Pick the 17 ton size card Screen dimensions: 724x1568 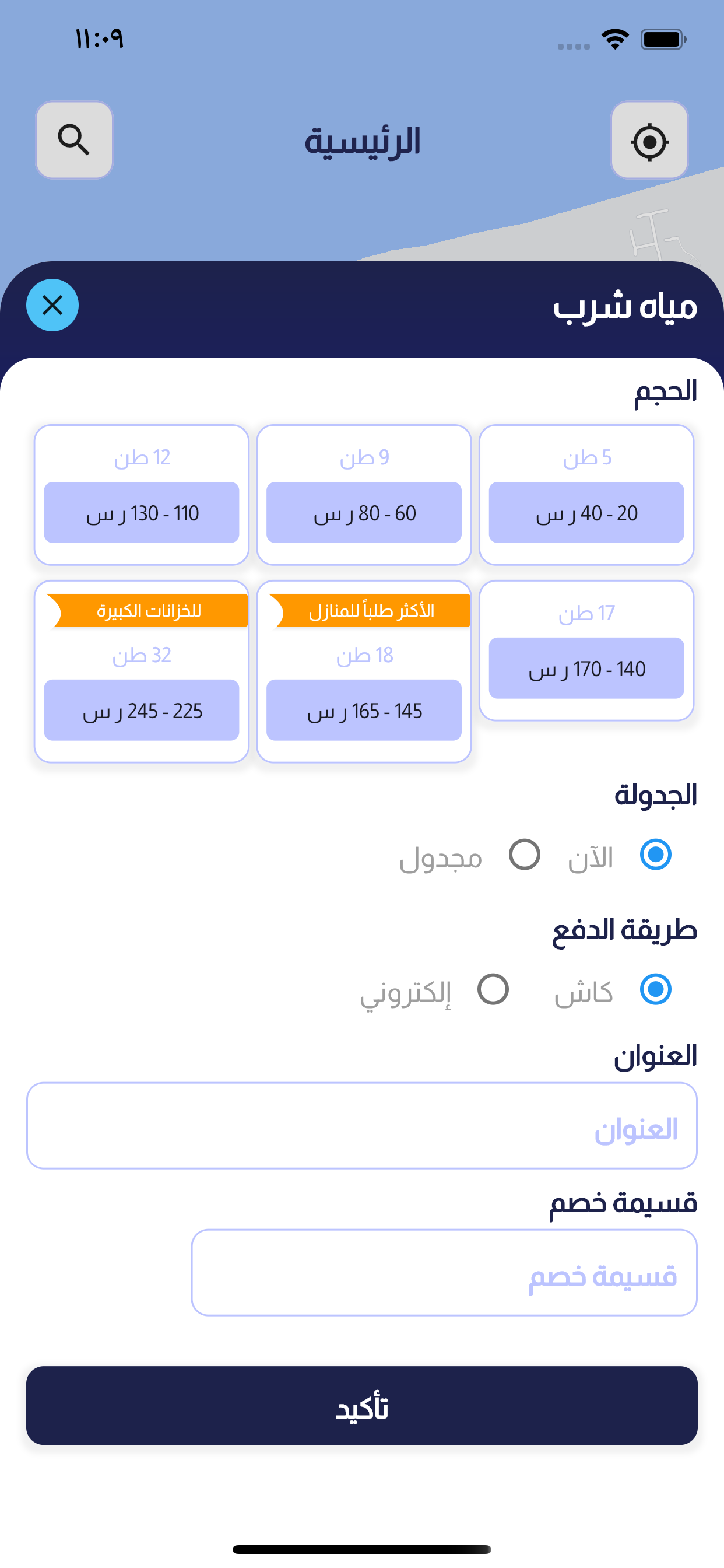586,650
